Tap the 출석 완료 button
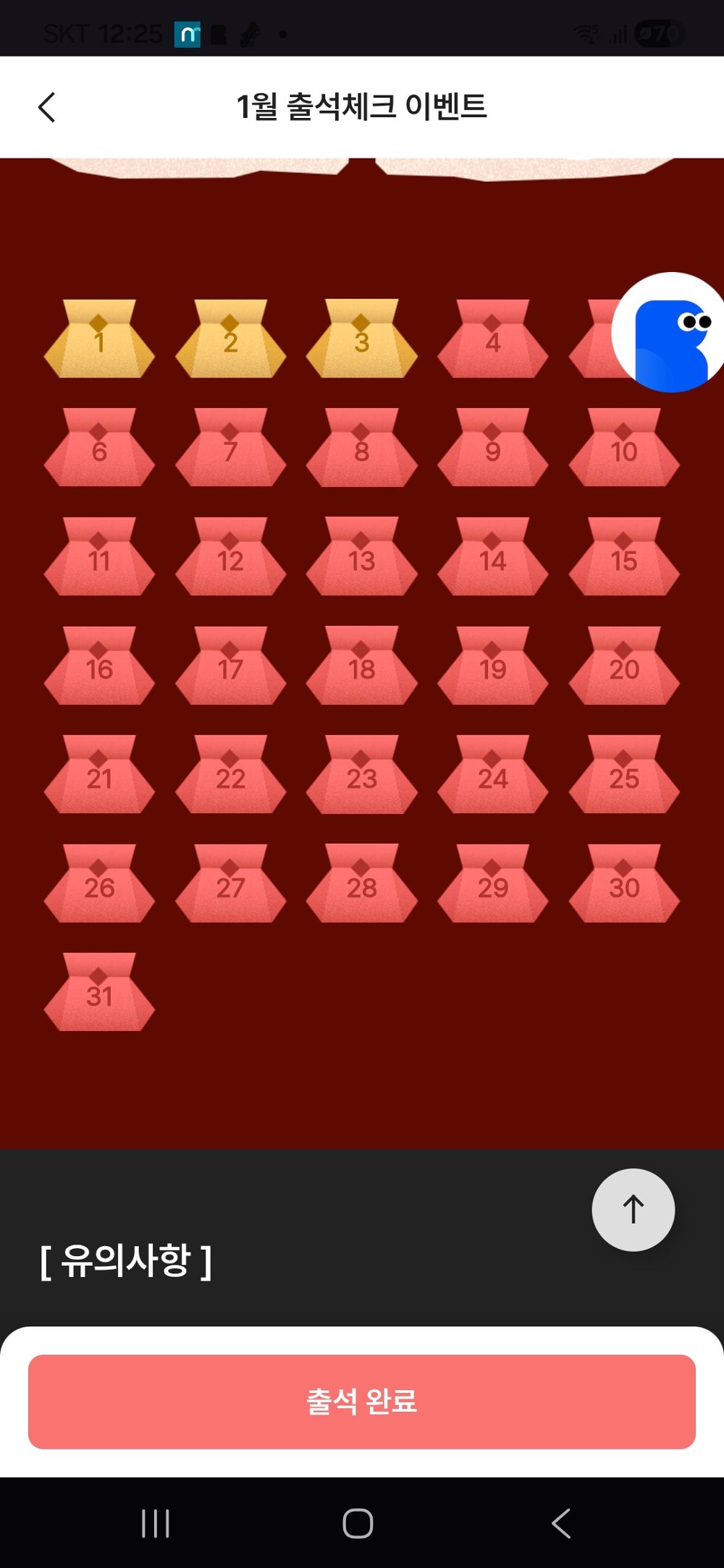Screen dimensions: 724x1568 coord(362,1401)
